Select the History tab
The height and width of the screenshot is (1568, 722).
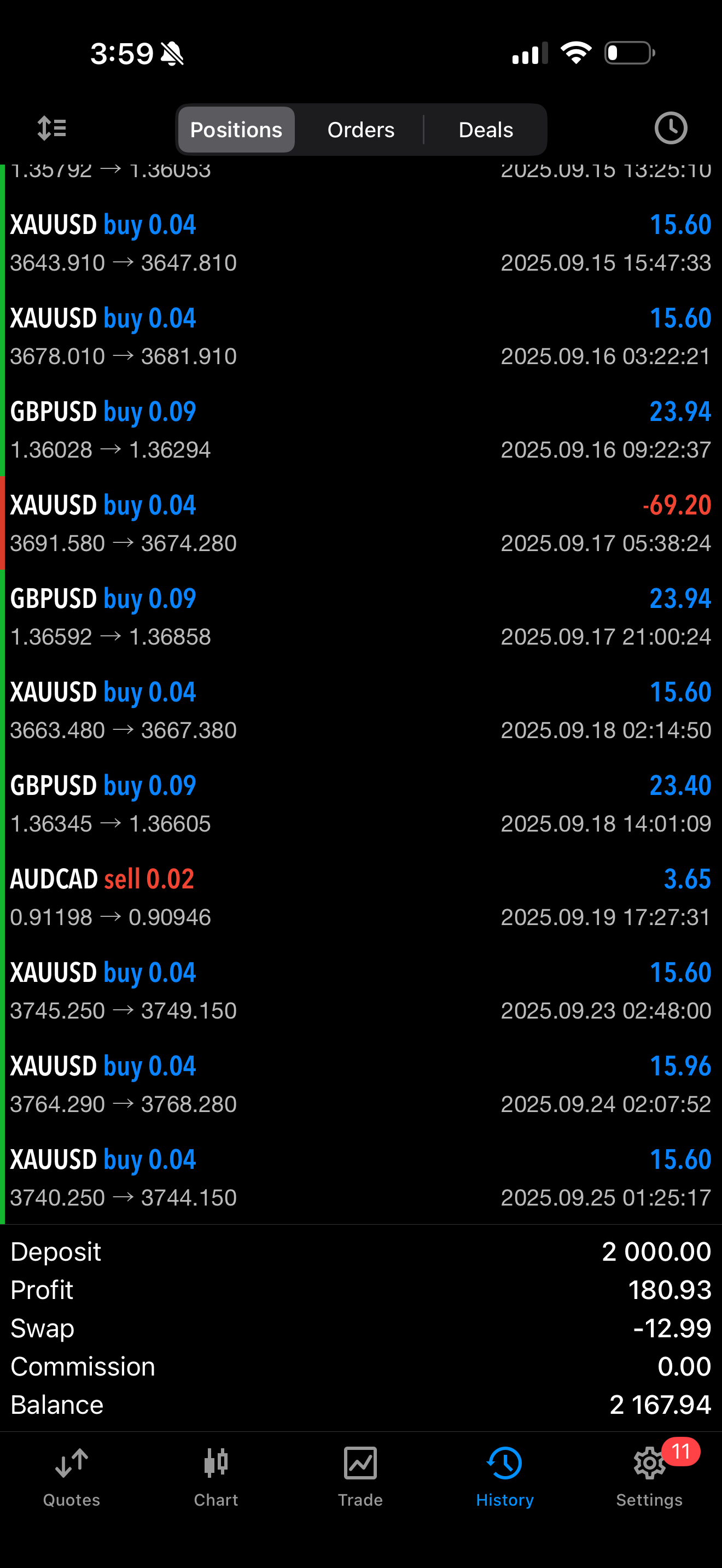coord(505,1476)
